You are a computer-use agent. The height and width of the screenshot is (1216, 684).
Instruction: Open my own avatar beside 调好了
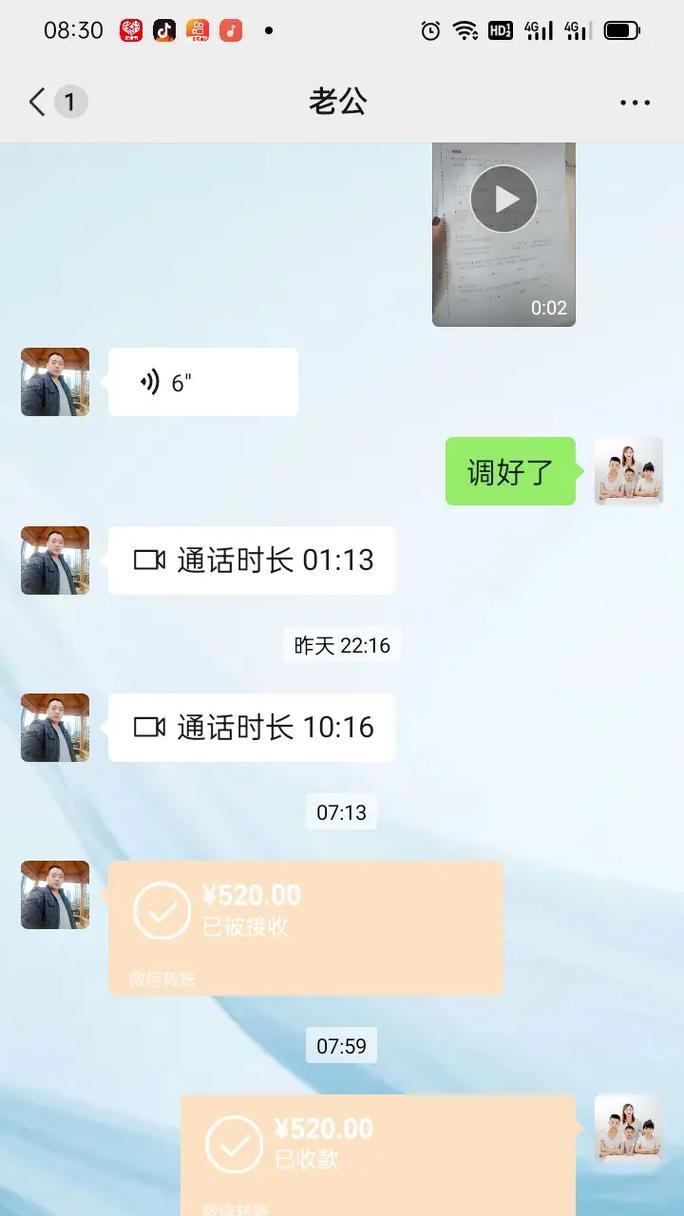(629, 471)
